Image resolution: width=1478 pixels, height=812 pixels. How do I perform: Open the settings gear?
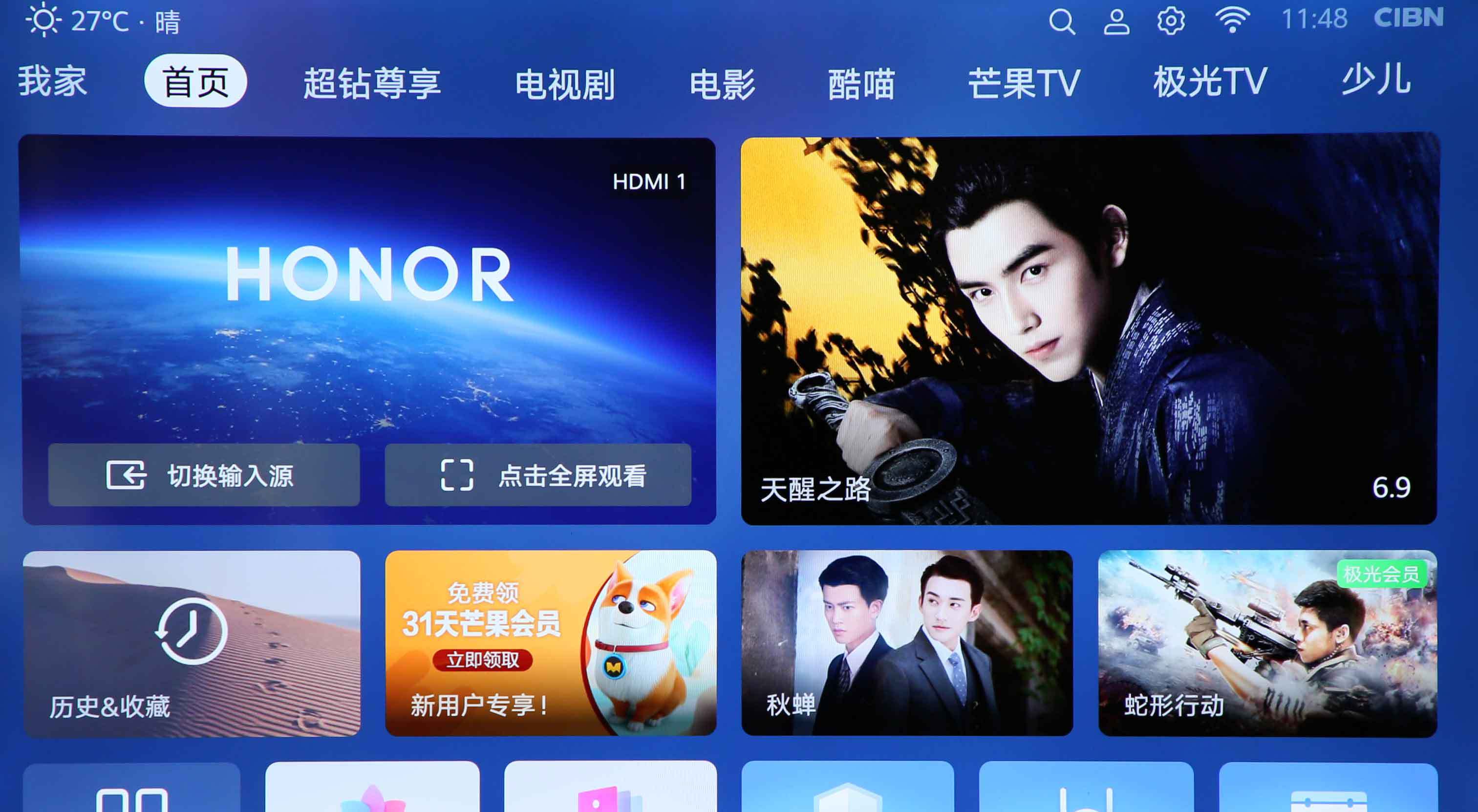[x=1171, y=22]
